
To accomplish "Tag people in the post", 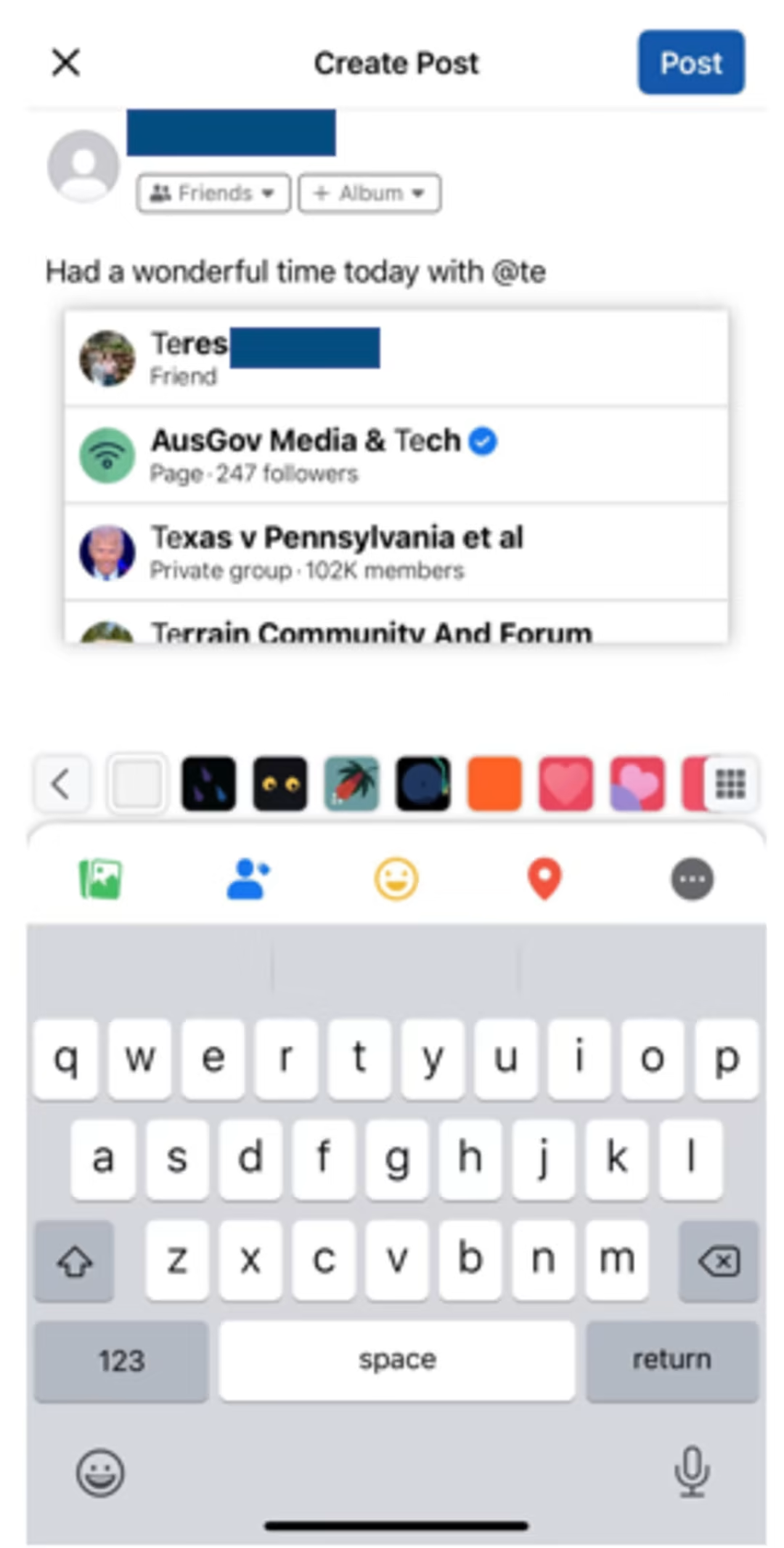I will [248, 879].
